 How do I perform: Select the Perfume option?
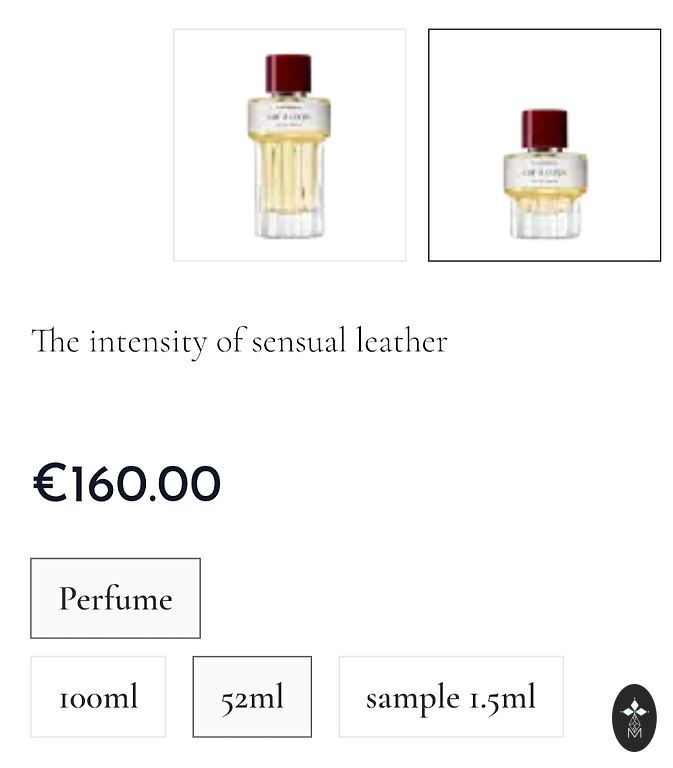115,598
